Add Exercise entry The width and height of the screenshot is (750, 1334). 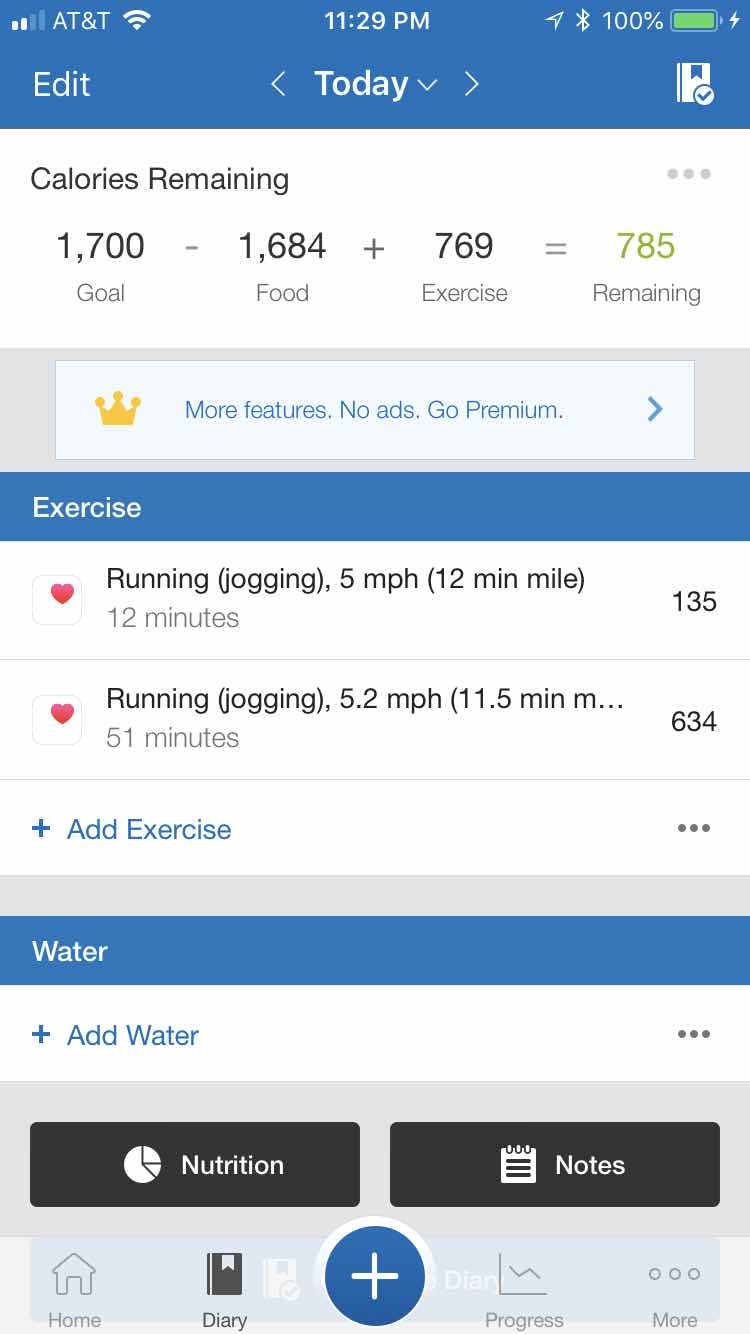pos(132,829)
